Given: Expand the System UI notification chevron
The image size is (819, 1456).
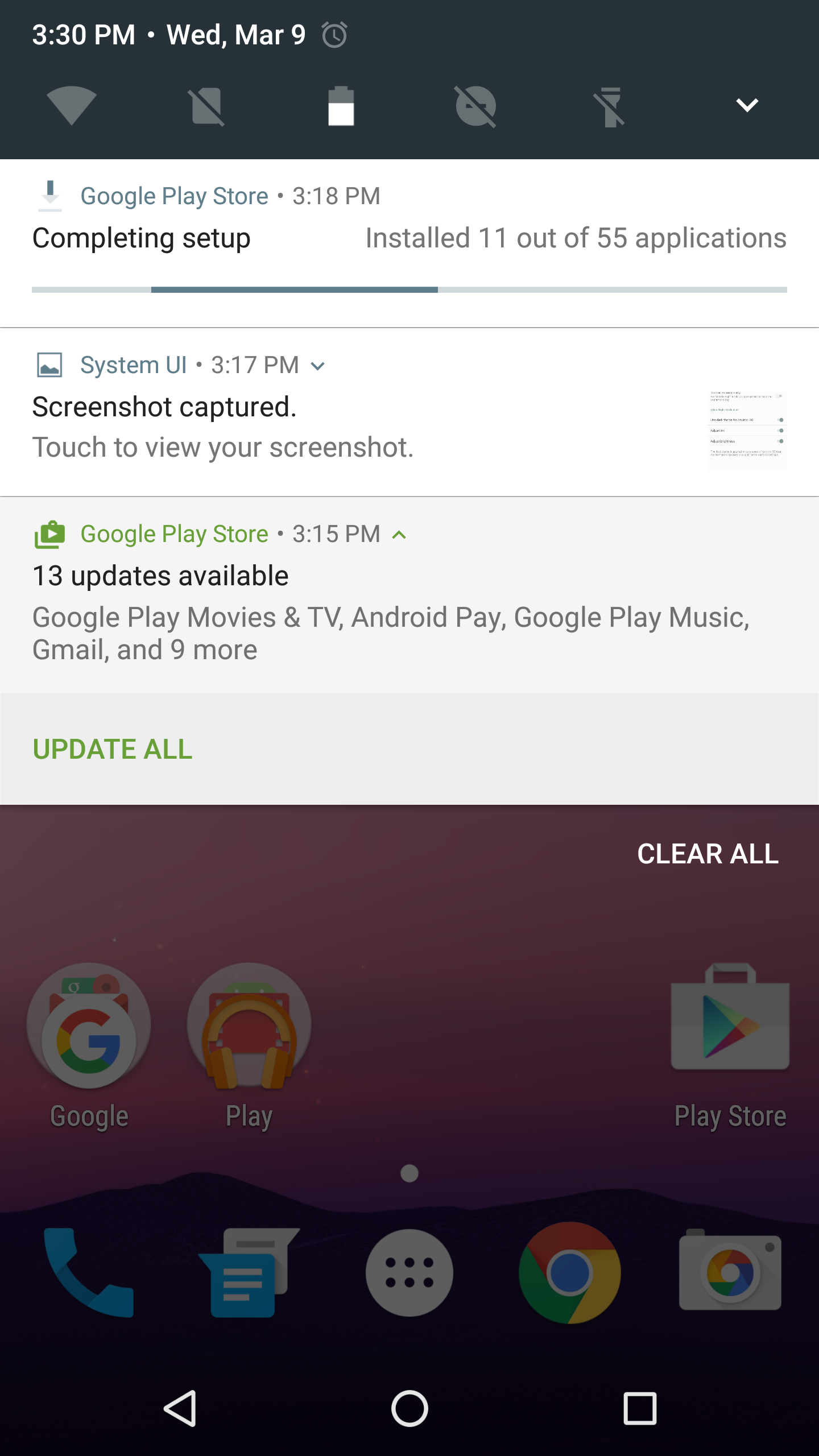Looking at the screenshot, I should (318, 366).
